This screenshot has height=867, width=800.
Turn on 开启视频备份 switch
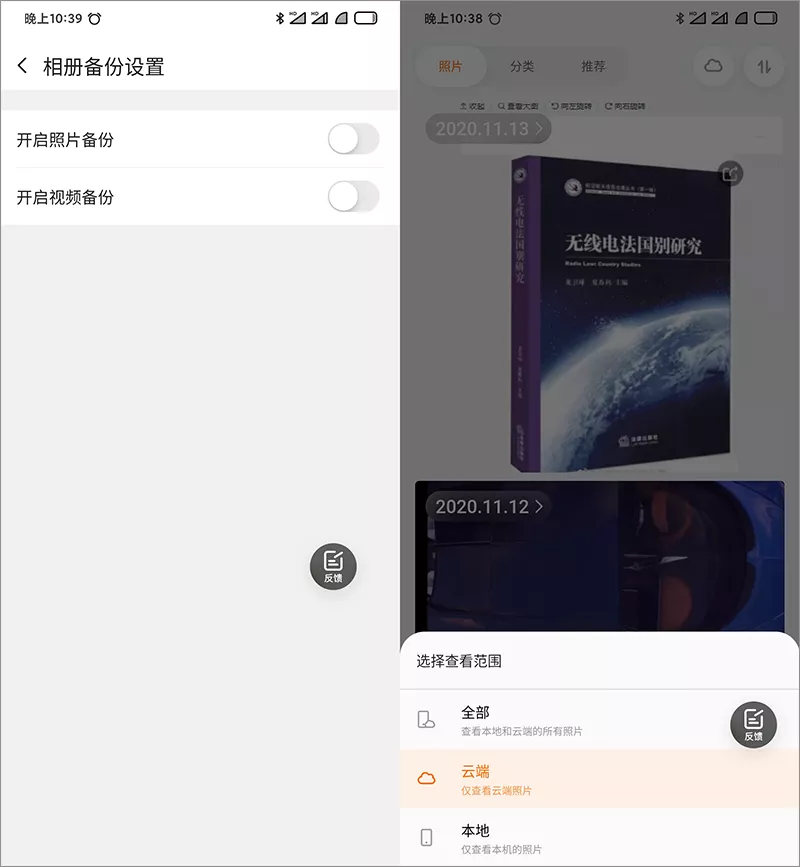[353, 196]
